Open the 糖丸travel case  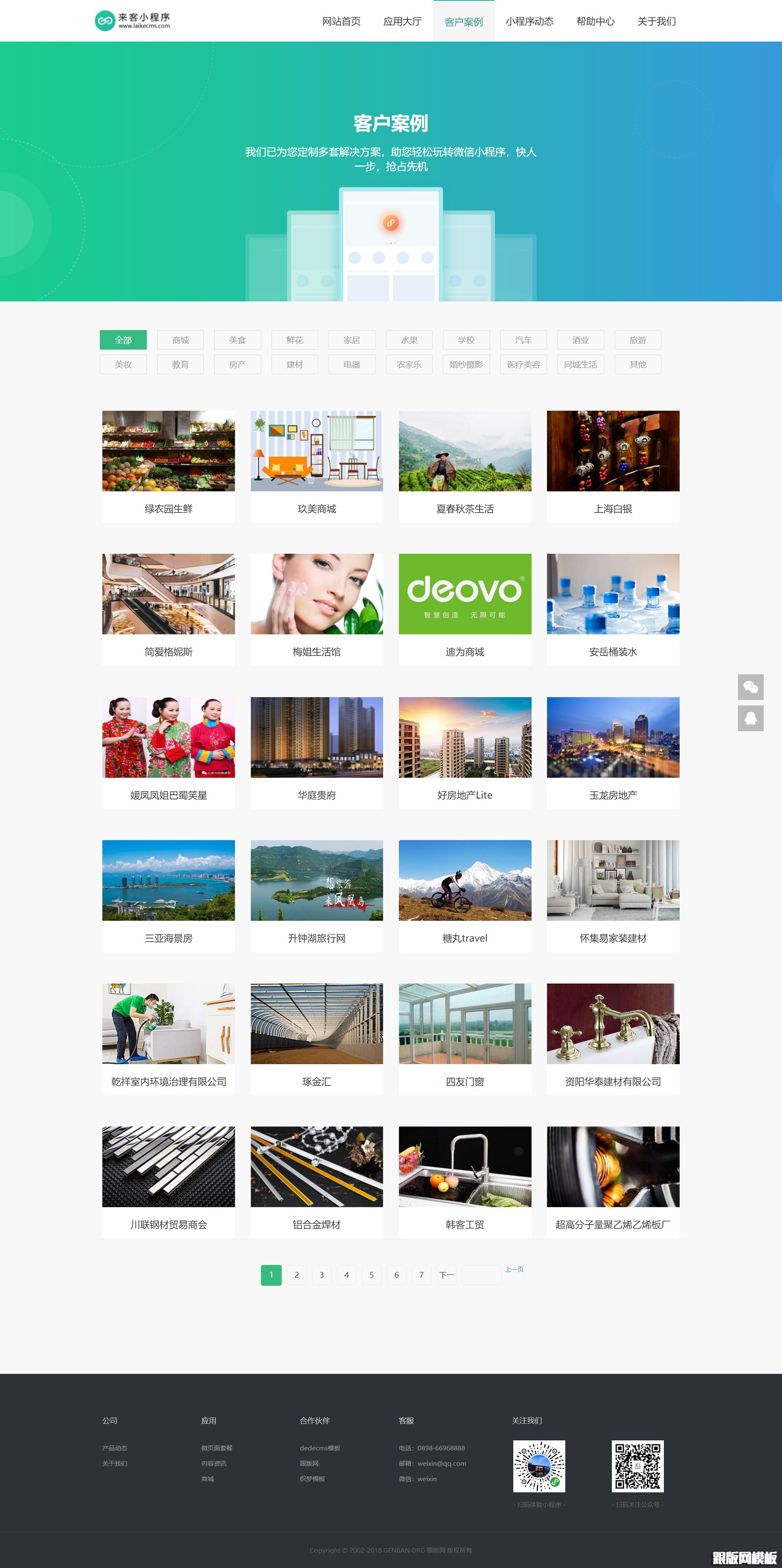[x=465, y=895]
